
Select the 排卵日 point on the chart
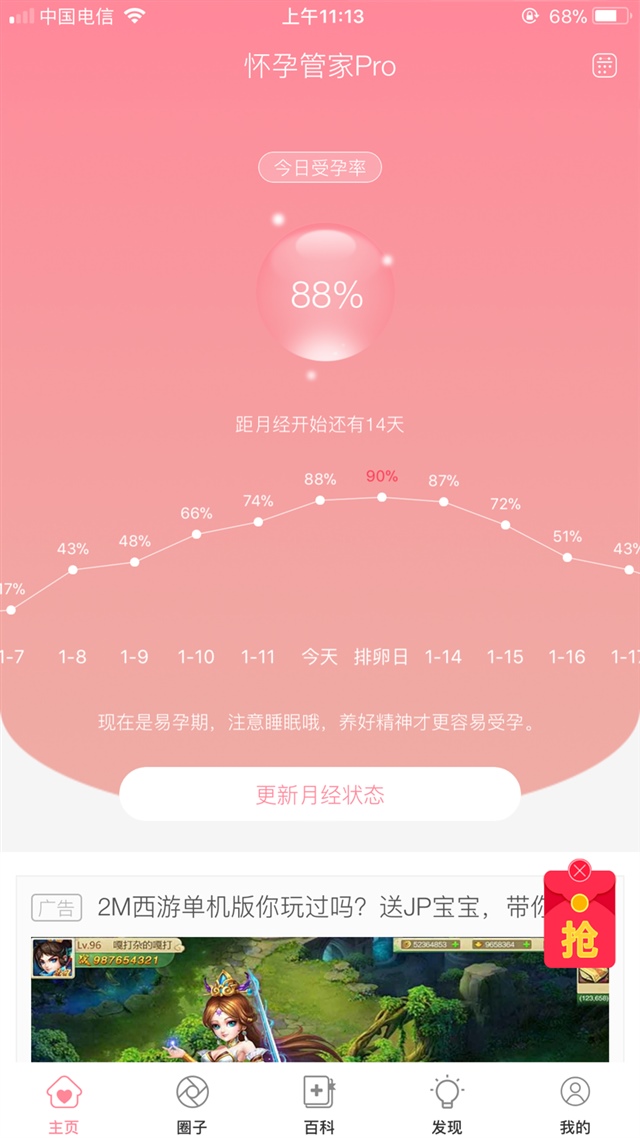coord(381,497)
